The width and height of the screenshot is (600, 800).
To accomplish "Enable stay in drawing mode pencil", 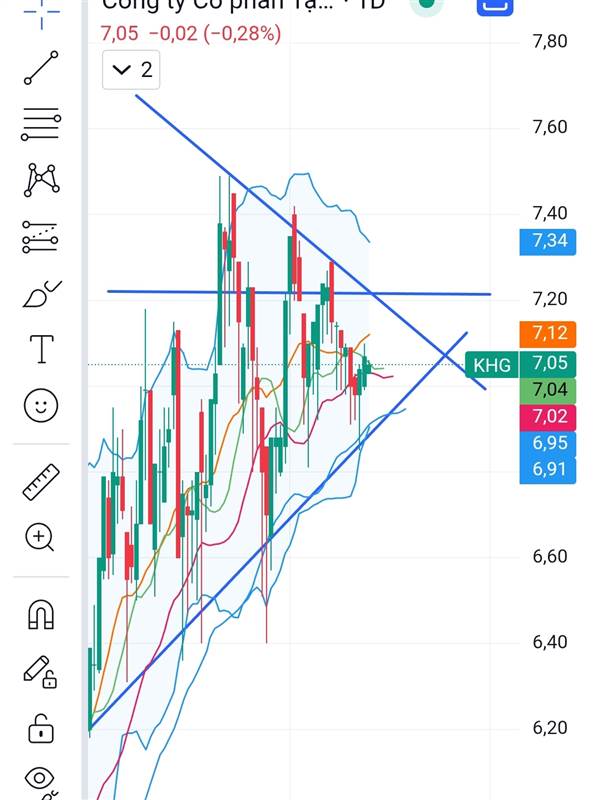I will pos(41,672).
